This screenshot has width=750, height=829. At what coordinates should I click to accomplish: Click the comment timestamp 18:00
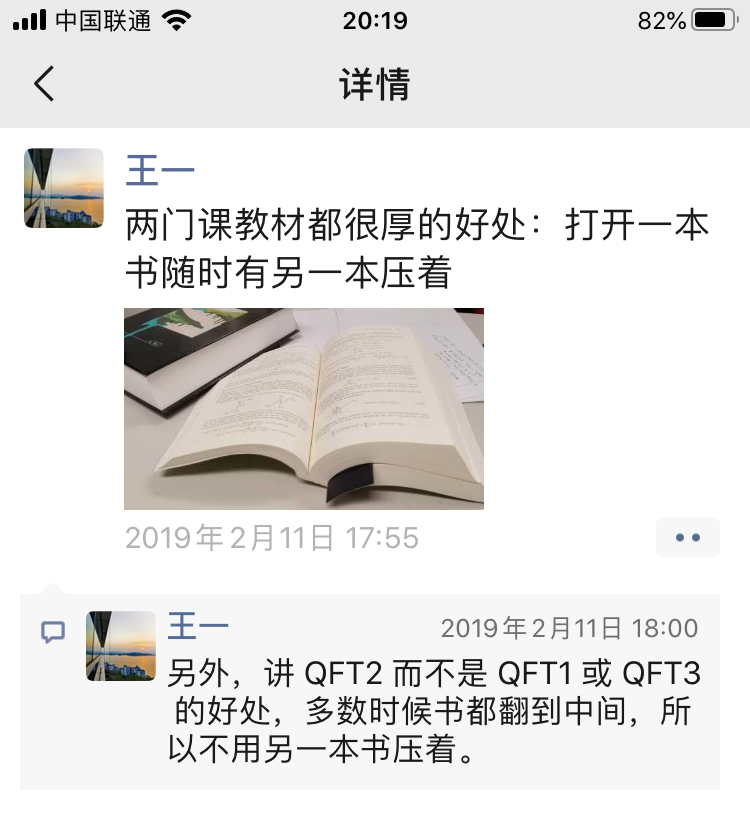[x=570, y=624]
